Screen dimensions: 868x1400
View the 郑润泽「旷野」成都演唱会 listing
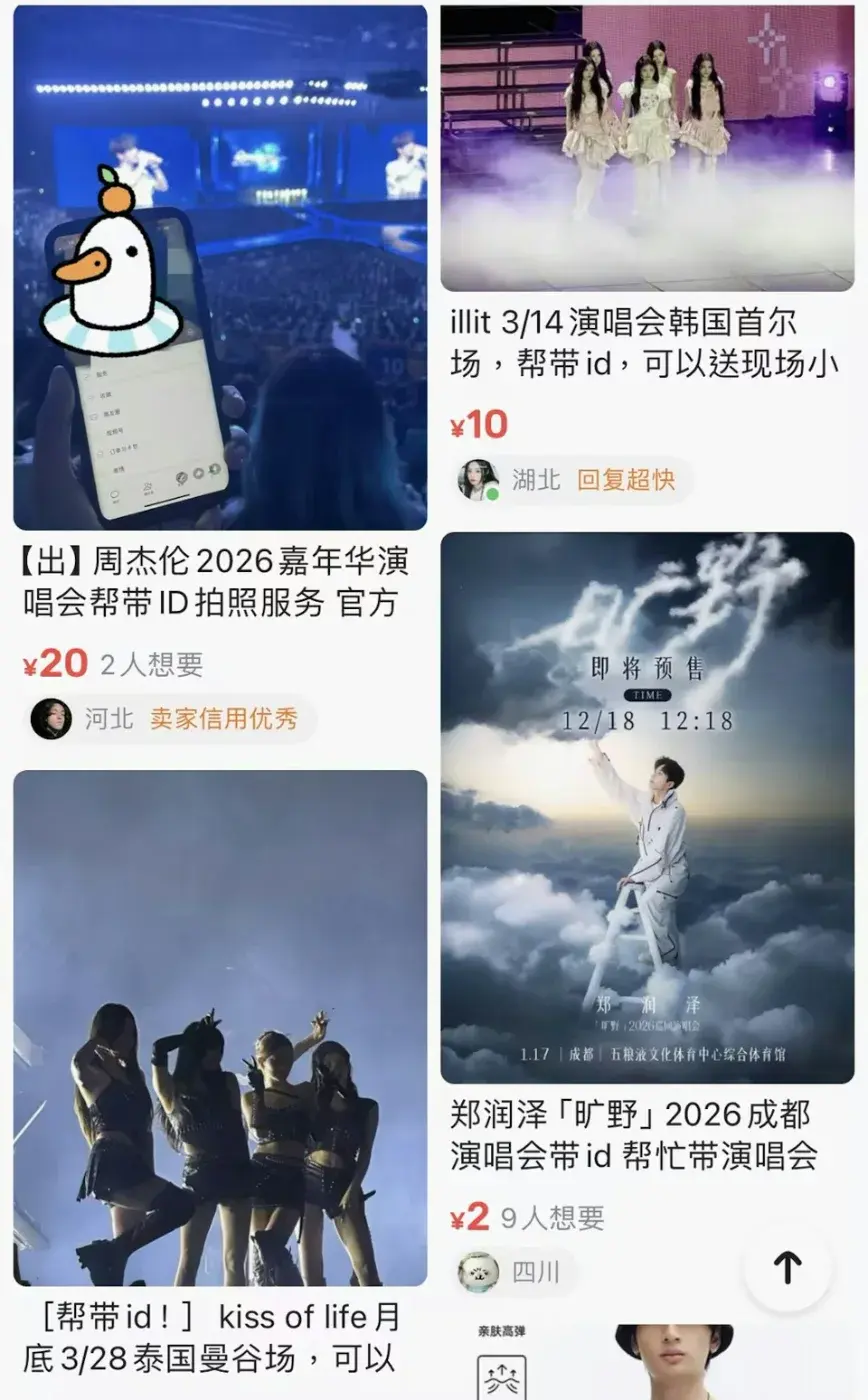pyautogui.click(x=647, y=808)
